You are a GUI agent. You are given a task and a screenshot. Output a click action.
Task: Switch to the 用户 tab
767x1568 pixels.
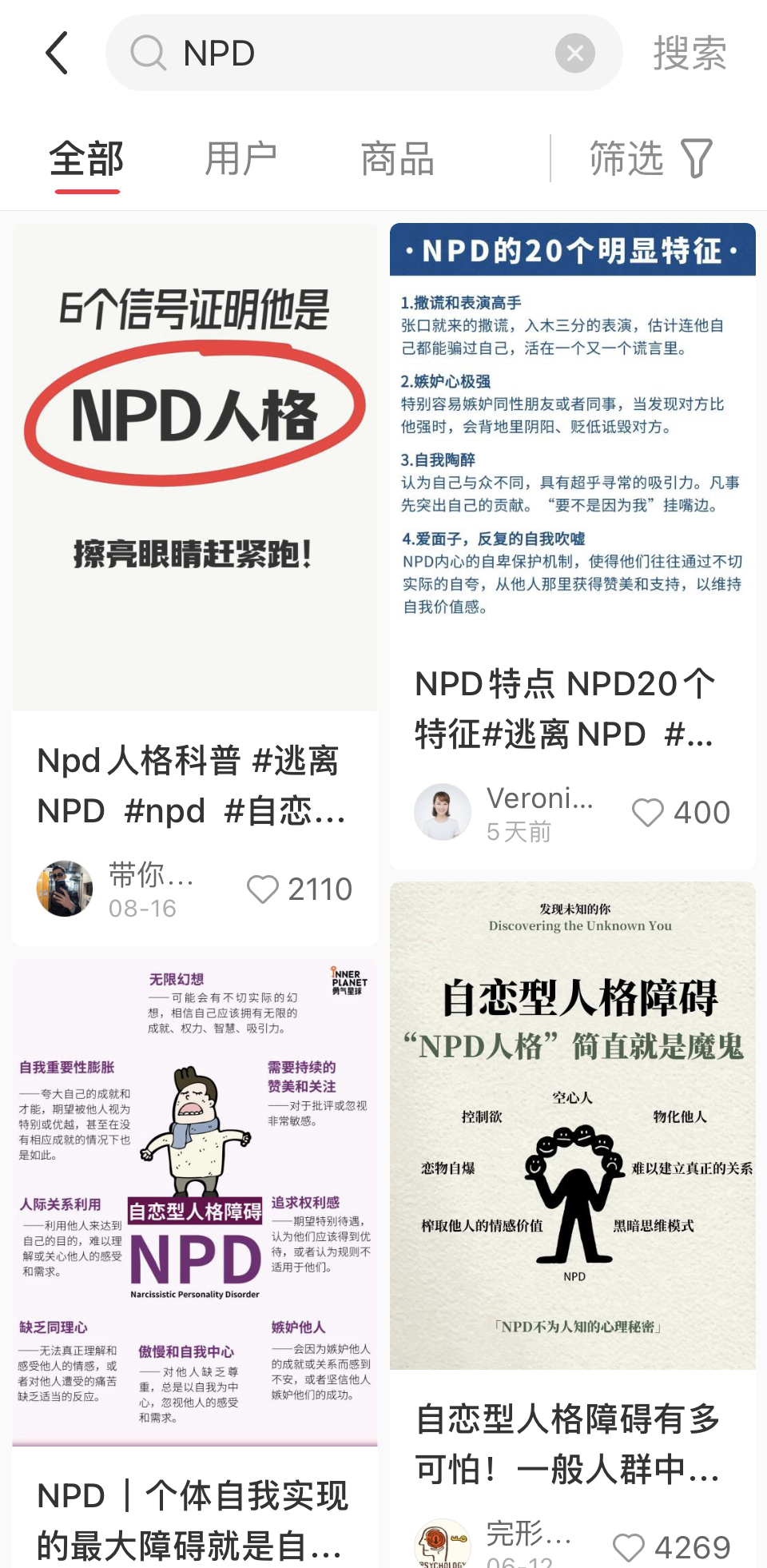pos(240,158)
